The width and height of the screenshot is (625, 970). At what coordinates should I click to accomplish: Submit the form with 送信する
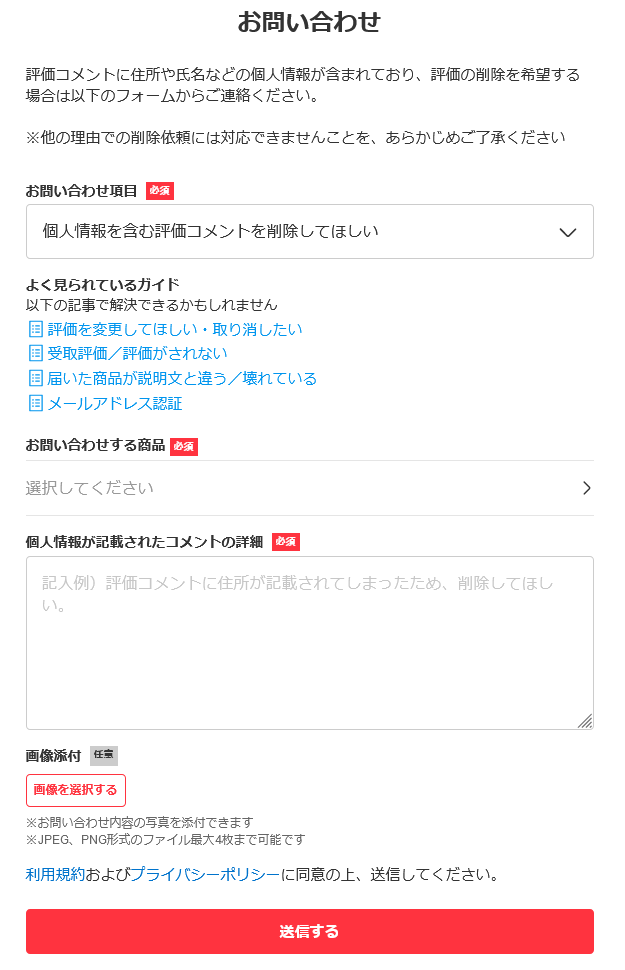[309, 931]
